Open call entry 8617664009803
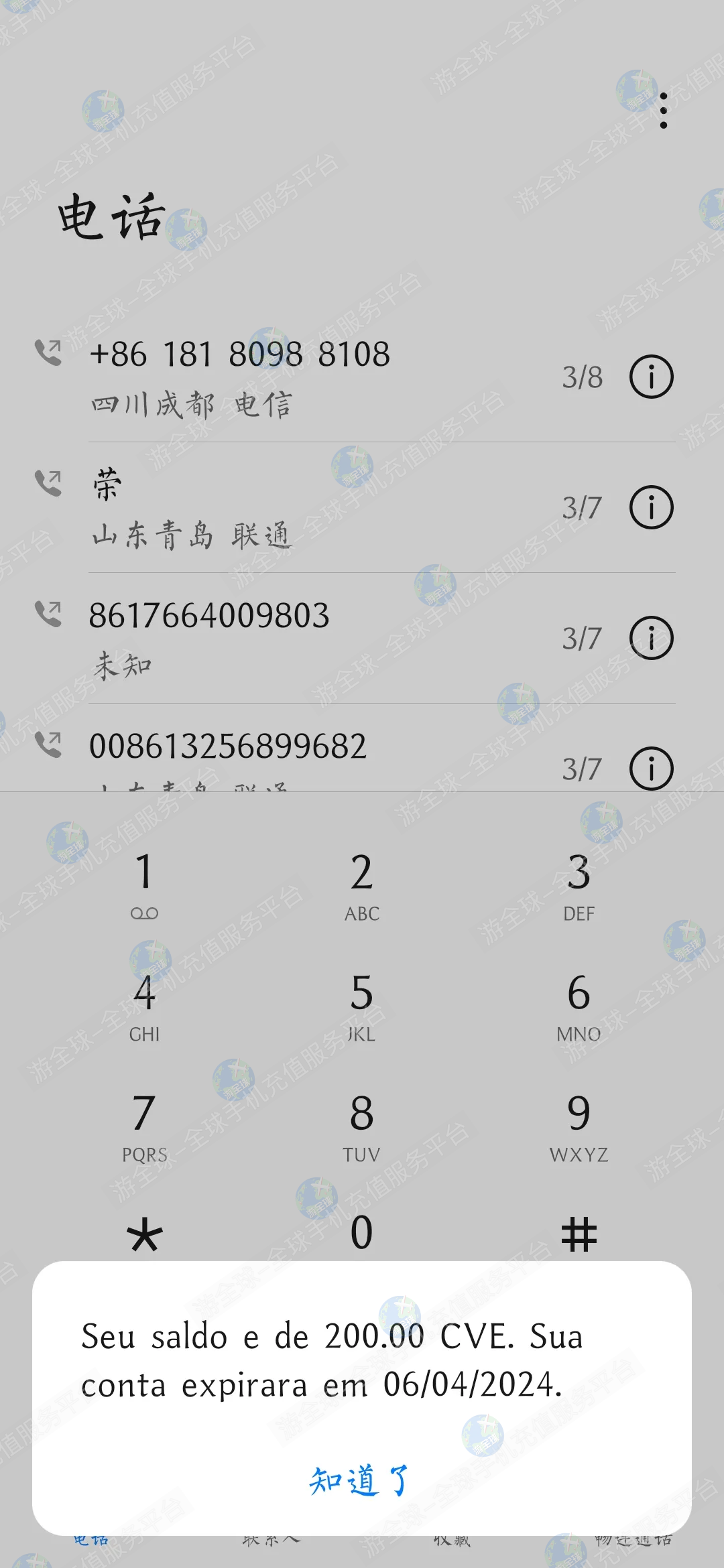The height and width of the screenshot is (1568, 724). [302, 638]
